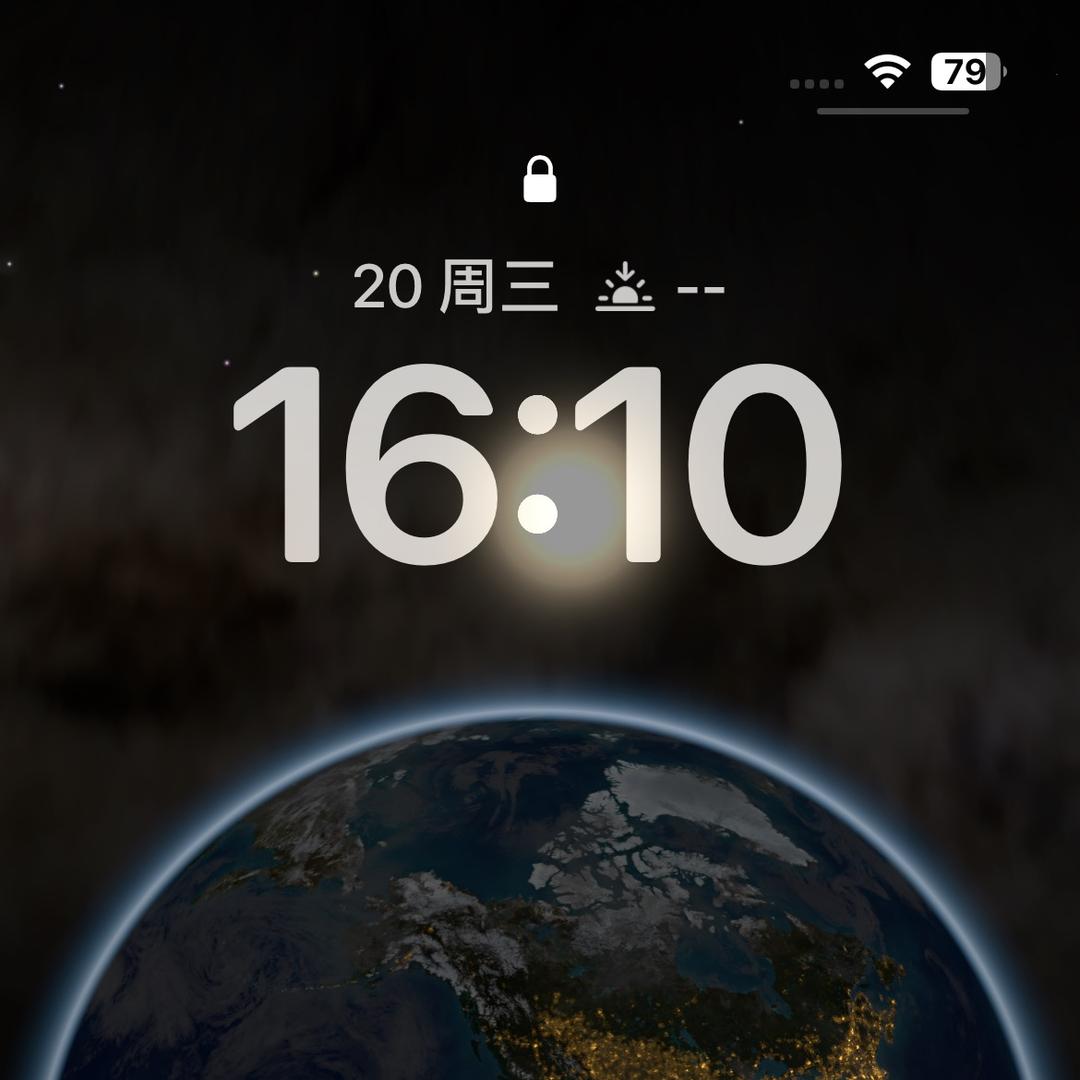Open the sunset widget beside the date
The image size is (1080, 1080).
point(659,287)
